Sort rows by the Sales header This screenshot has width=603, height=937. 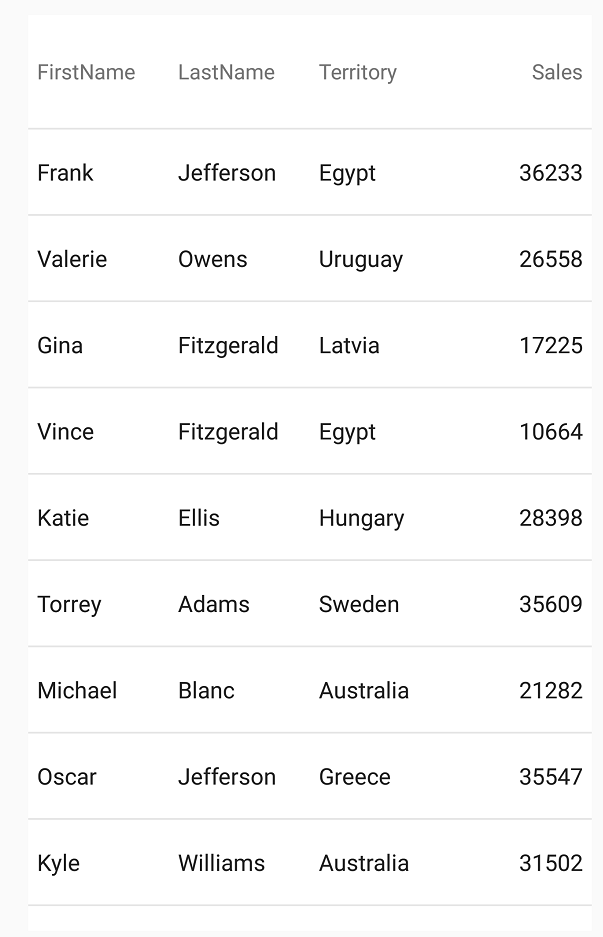coord(557,72)
